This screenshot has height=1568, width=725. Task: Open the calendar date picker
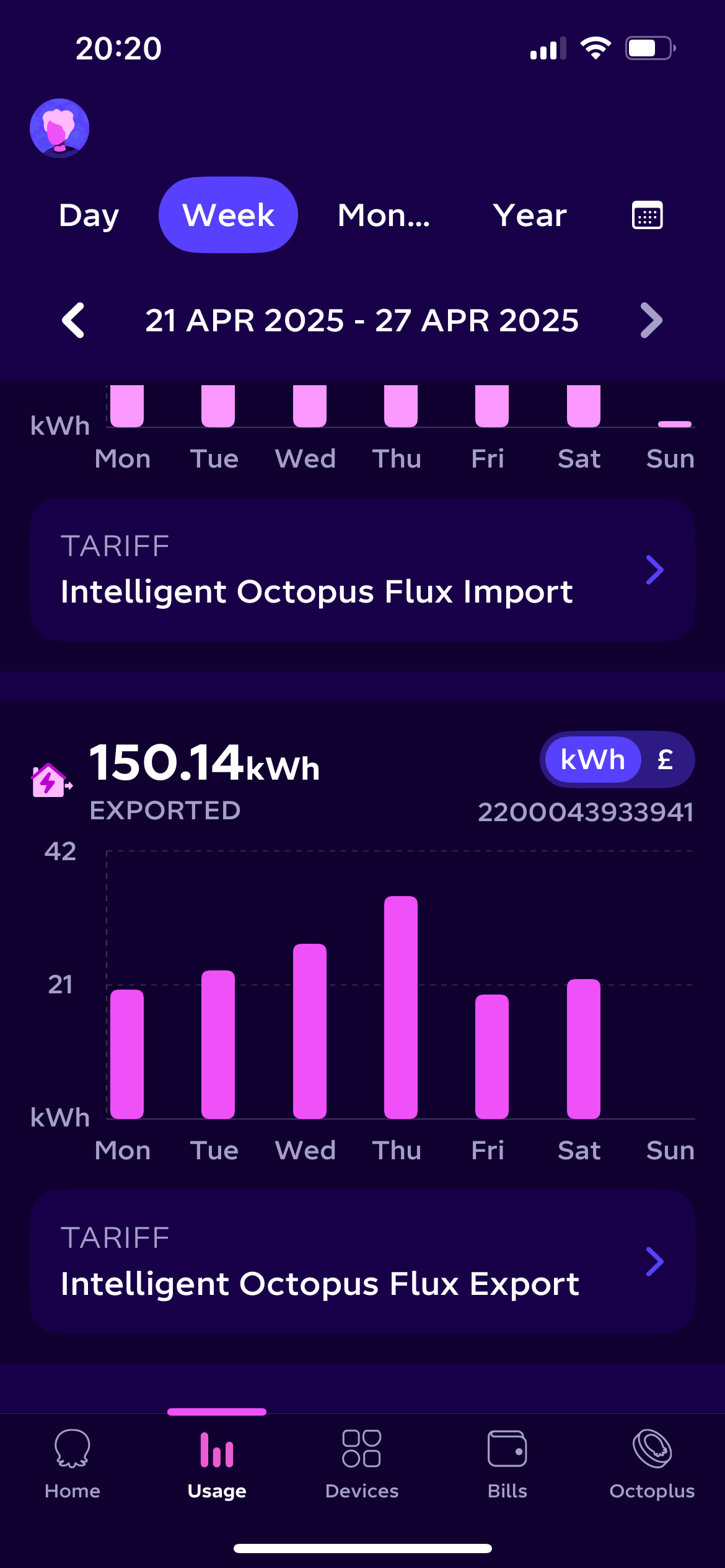[x=647, y=216]
